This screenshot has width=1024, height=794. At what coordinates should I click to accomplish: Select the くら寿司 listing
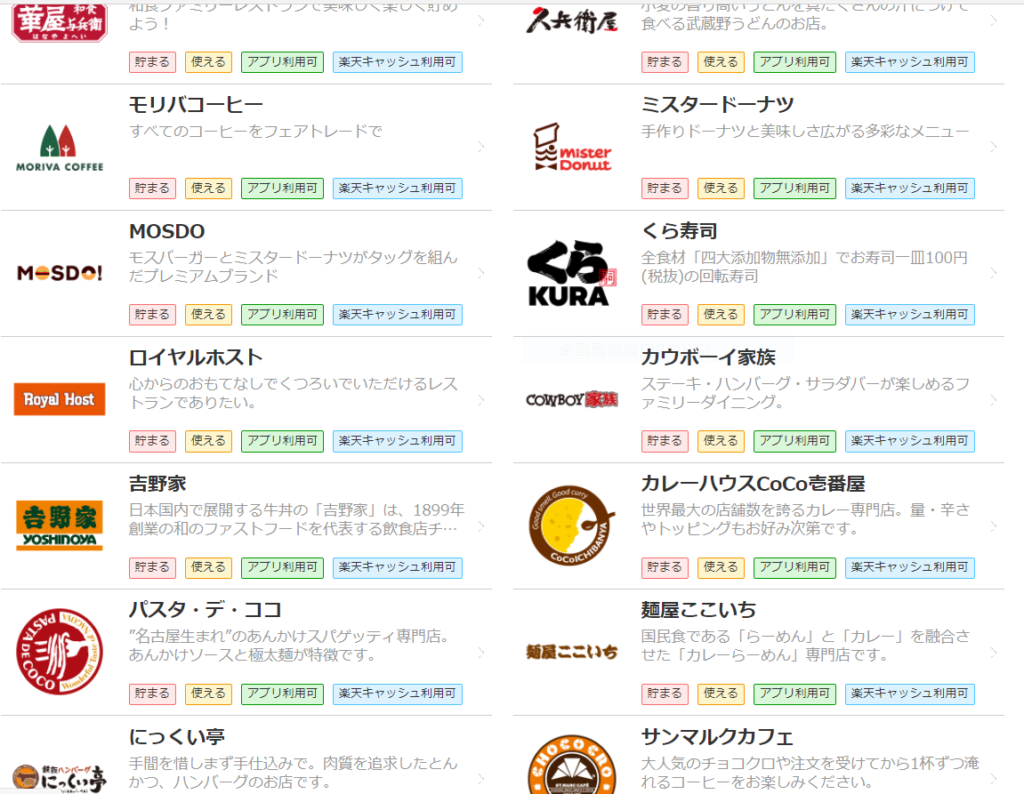click(x=679, y=231)
